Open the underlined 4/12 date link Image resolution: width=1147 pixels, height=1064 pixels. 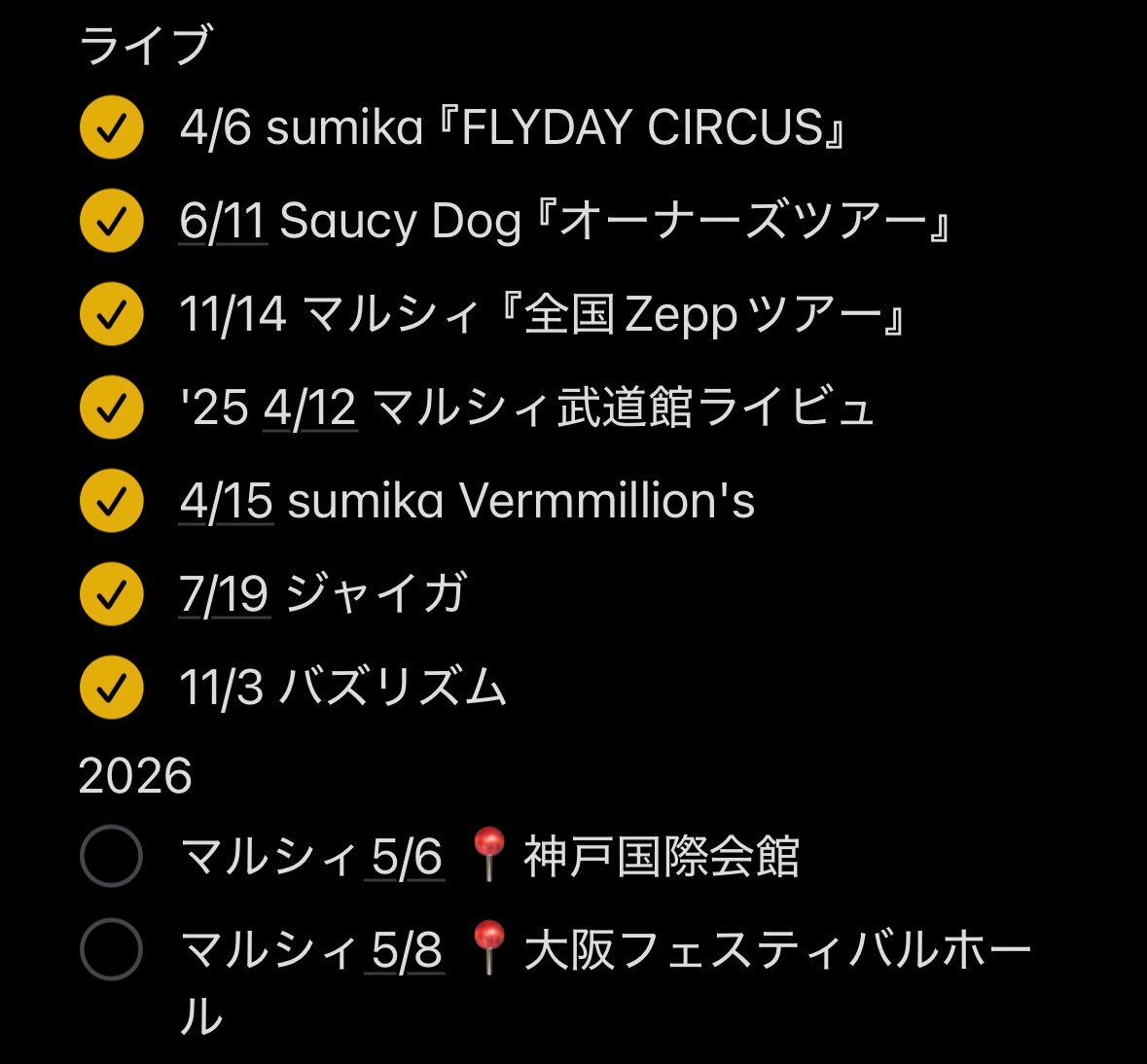tap(309, 408)
